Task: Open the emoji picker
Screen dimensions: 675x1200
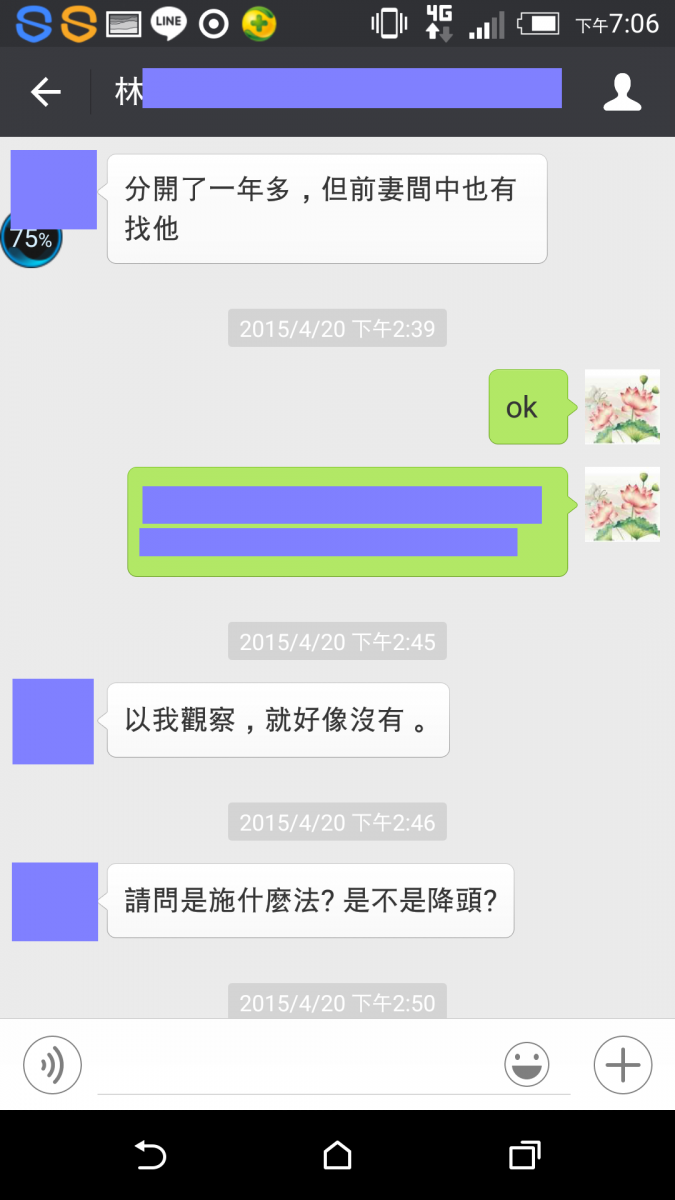Action: point(527,1064)
